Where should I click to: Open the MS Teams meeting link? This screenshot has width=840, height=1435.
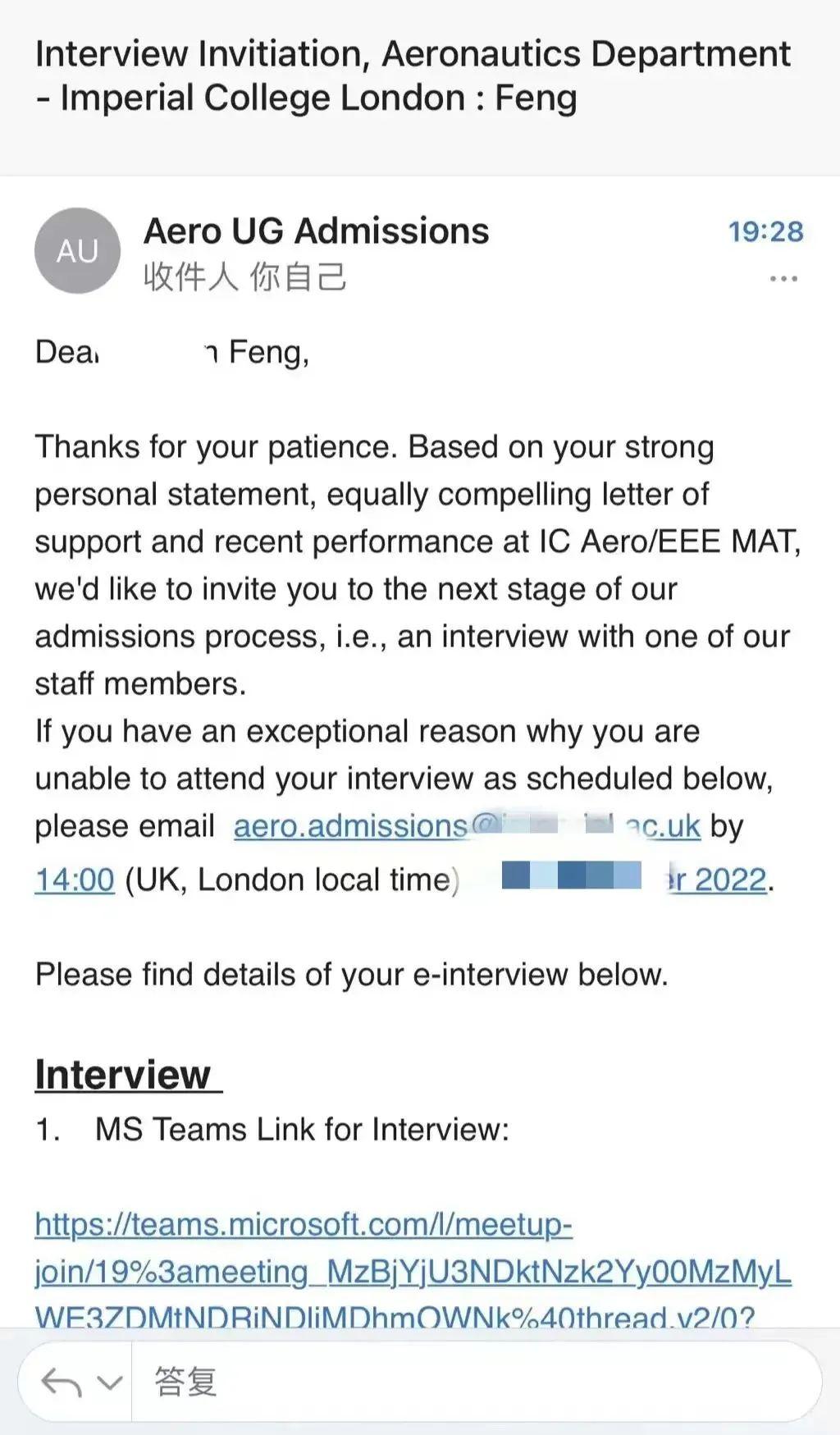coord(413,1271)
